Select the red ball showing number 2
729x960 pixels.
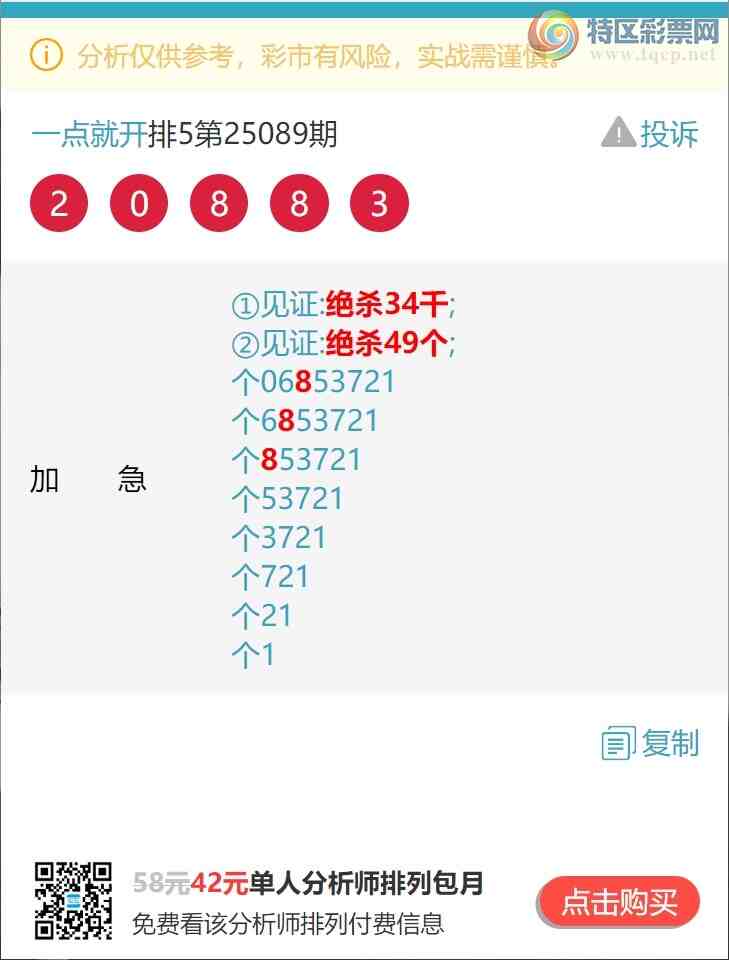click(59, 202)
